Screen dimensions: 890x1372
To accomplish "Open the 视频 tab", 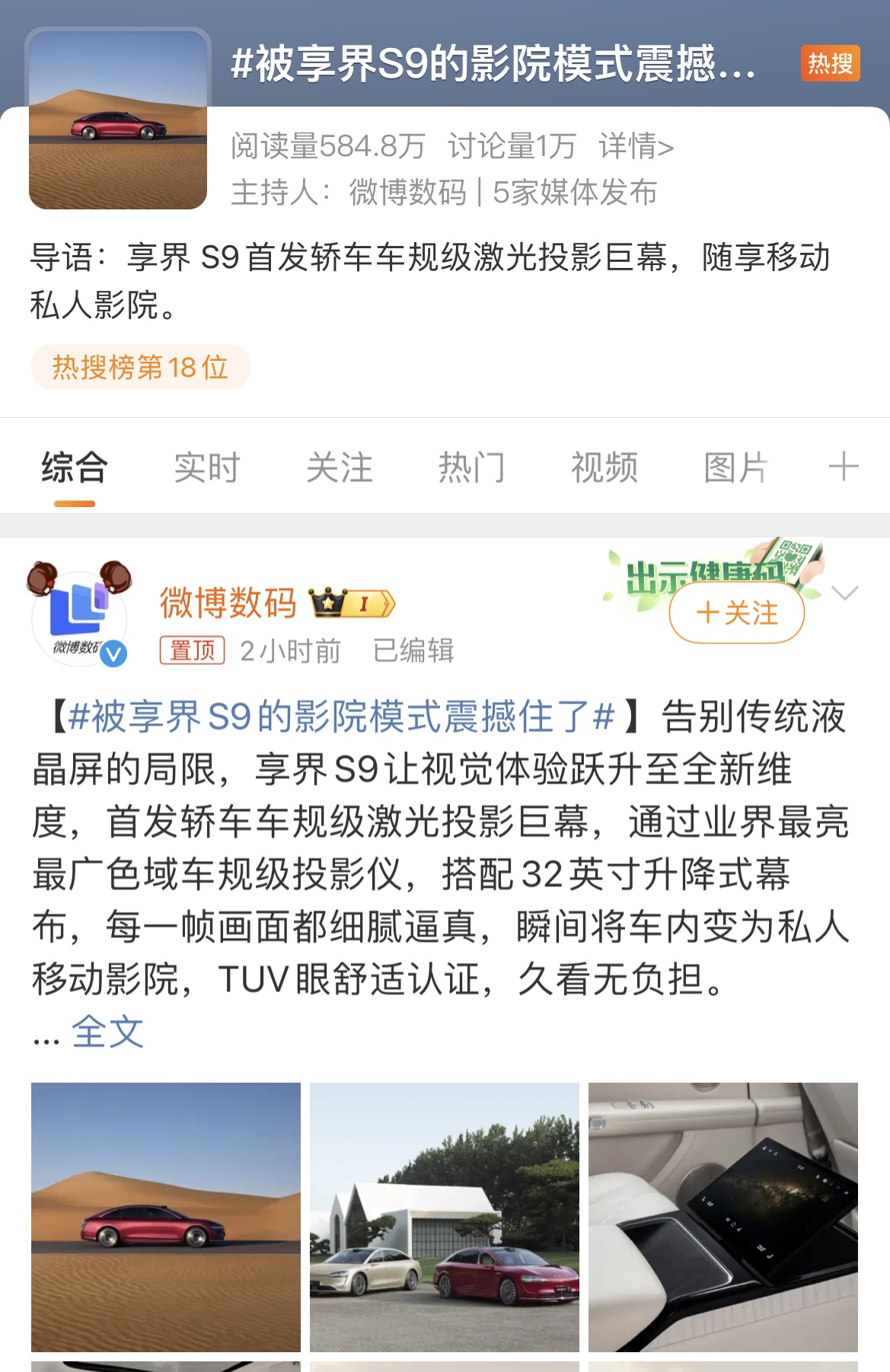I will click(605, 467).
